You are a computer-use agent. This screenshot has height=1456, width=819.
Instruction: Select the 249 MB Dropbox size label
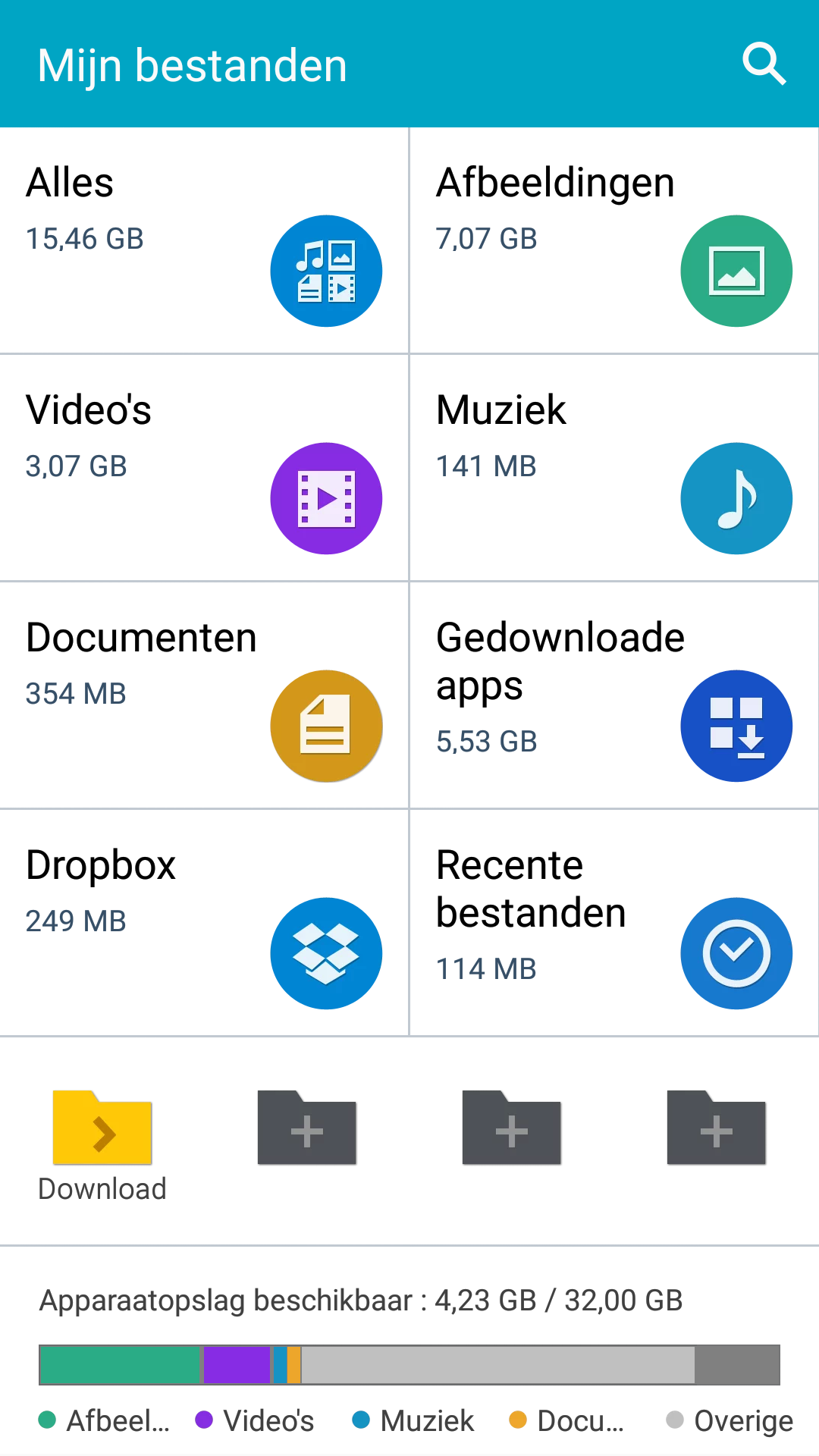coord(76,921)
